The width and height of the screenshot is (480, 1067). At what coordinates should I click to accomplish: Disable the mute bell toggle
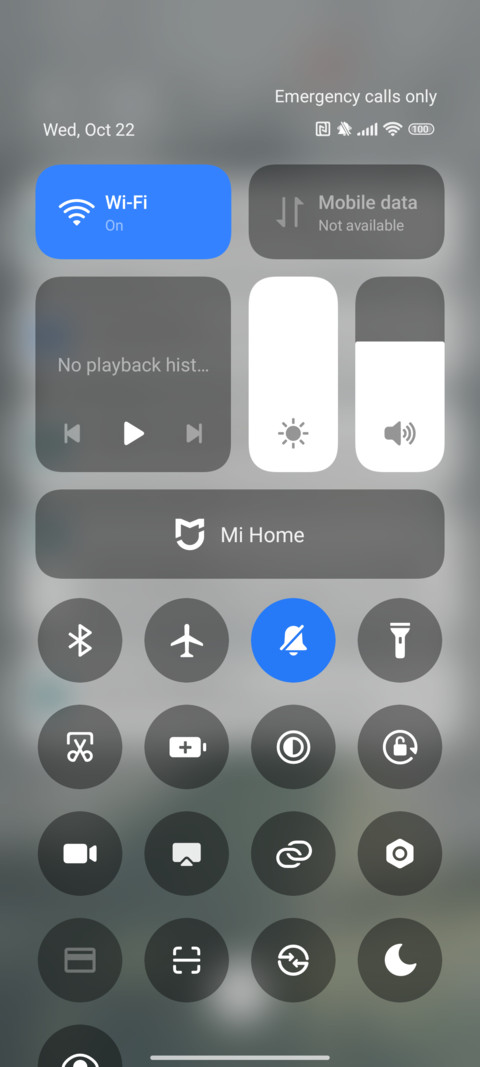click(293, 640)
